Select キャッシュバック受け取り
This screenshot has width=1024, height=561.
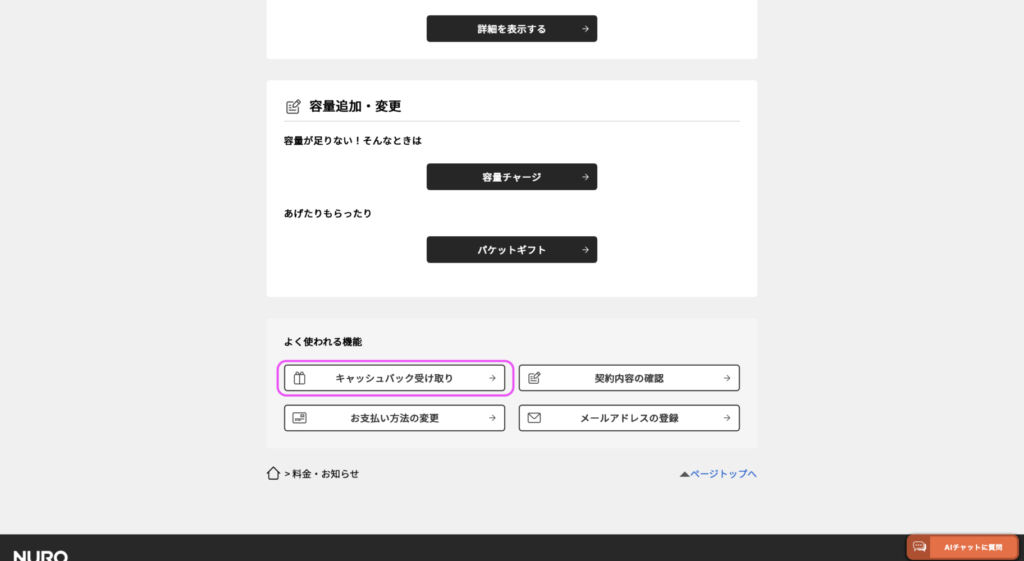coord(394,379)
